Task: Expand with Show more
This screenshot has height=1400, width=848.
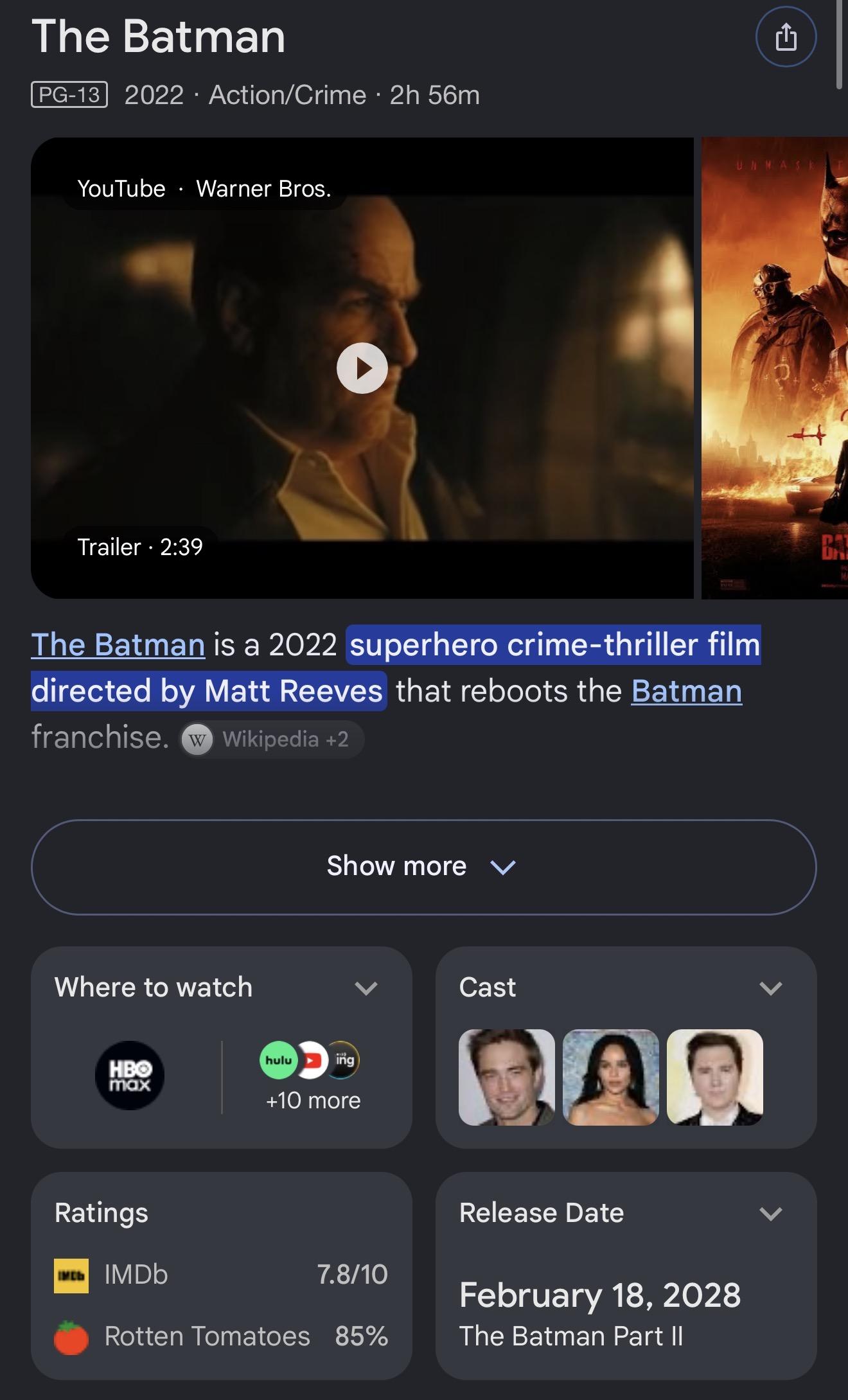Action: [x=423, y=867]
